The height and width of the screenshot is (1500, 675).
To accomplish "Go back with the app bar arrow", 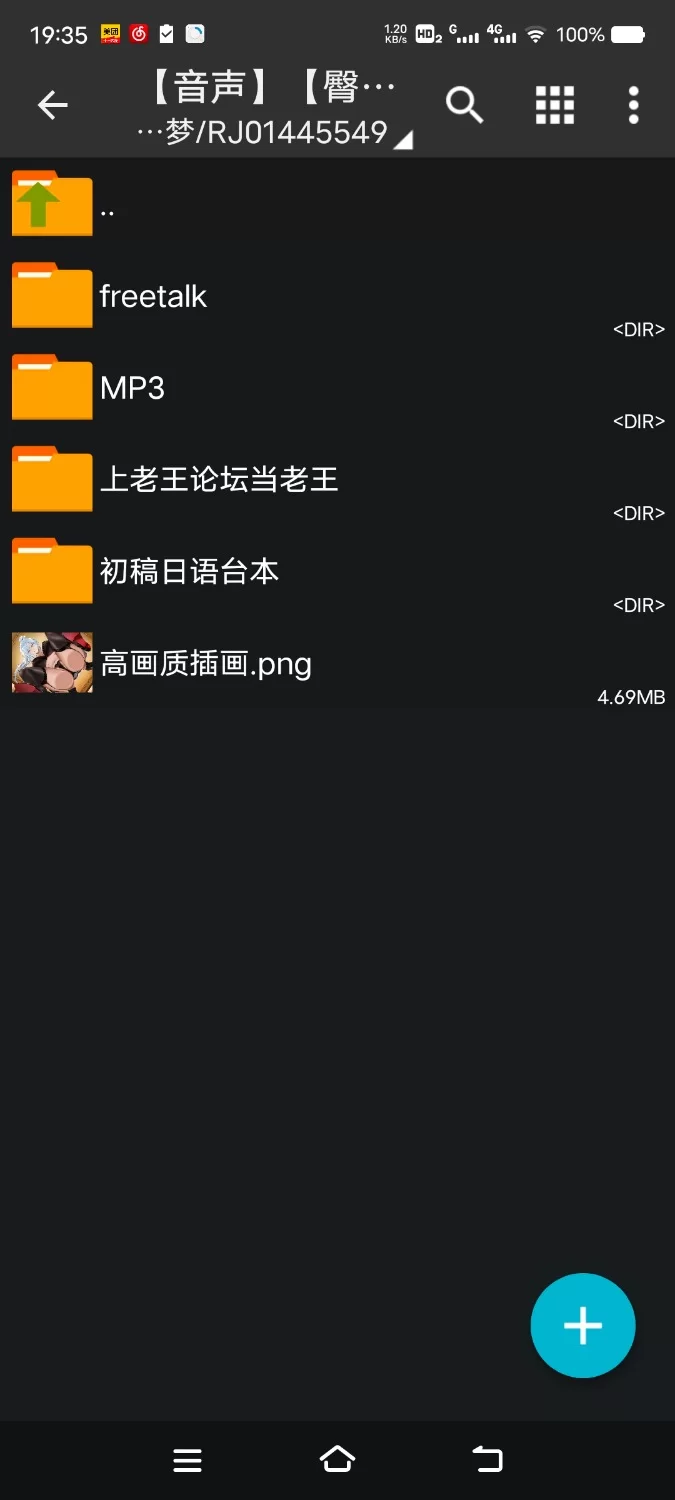I will coord(52,104).
